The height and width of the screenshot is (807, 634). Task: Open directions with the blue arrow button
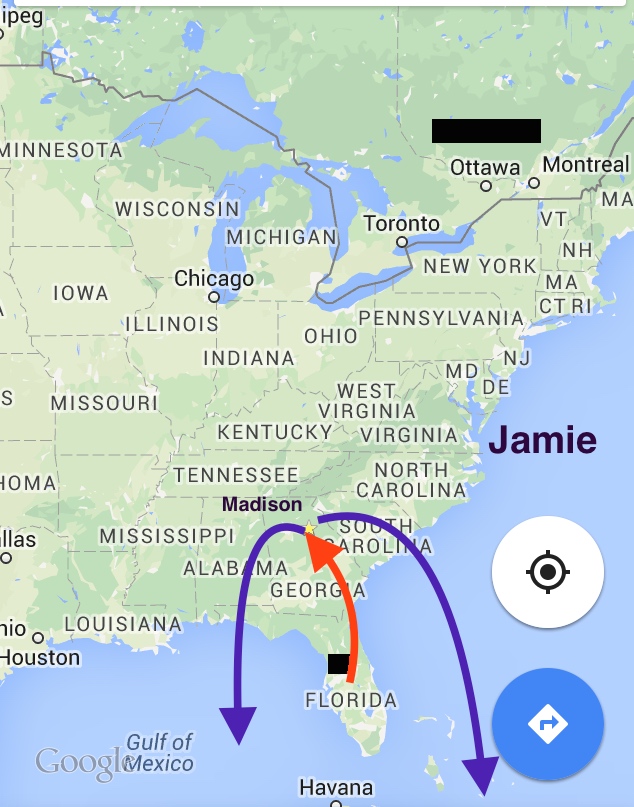[547, 723]
